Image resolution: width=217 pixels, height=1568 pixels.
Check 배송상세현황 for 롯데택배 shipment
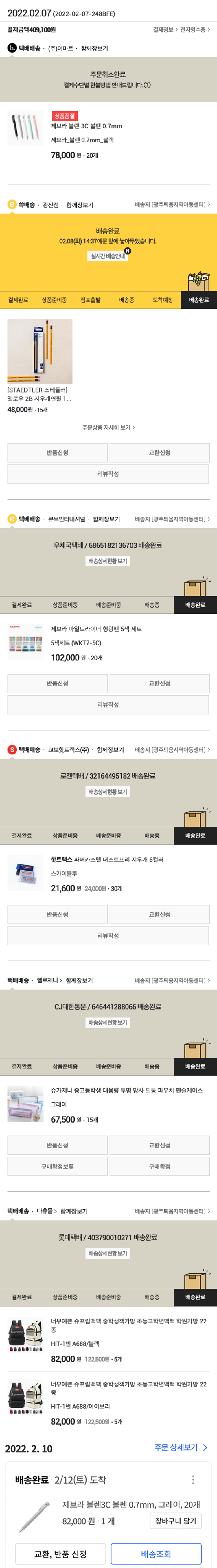(108, 1253)
